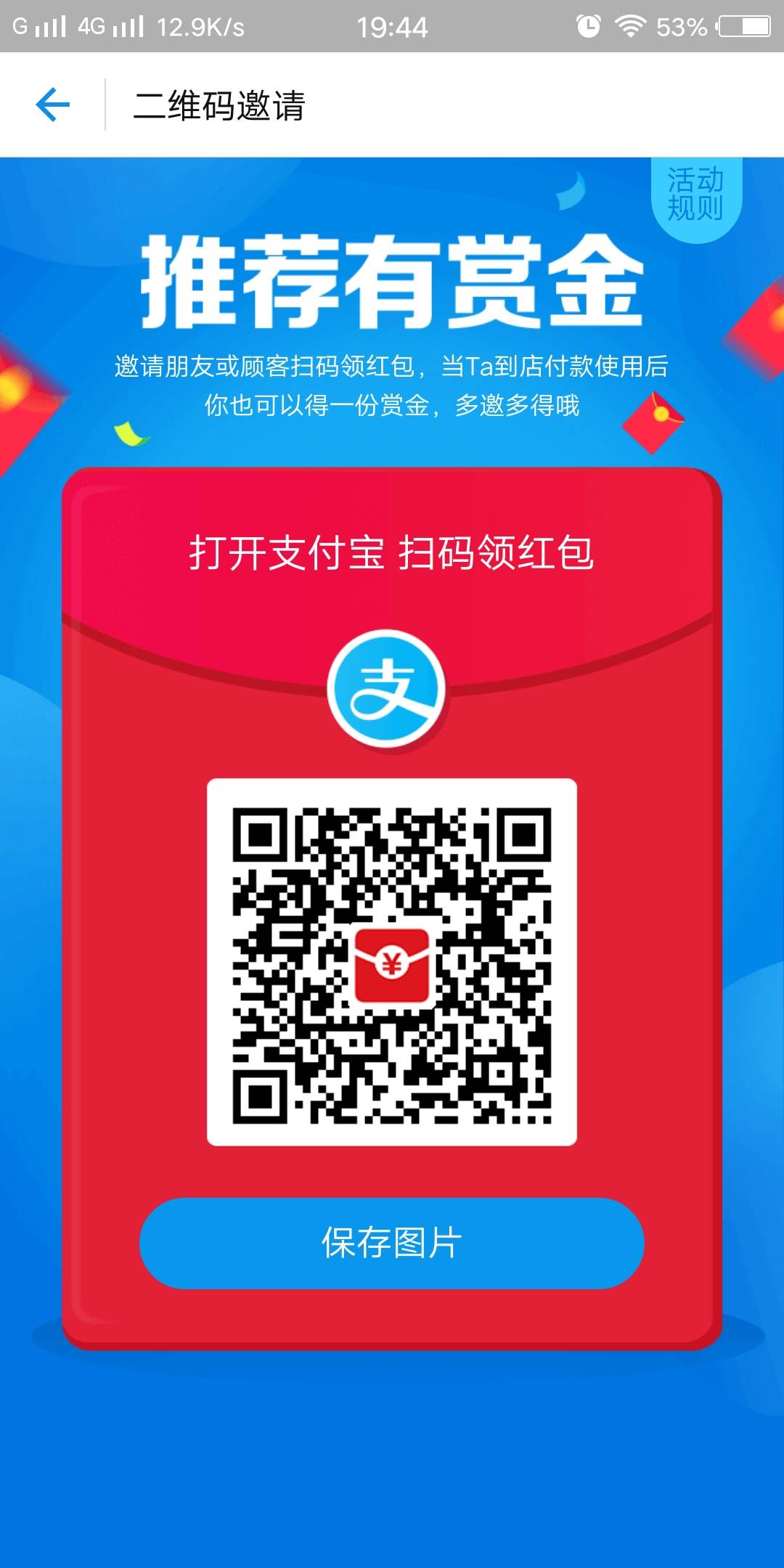Save the QR code image with 保存图片
Image resolution: width=784 pixels, height=1568 pixels.
(x=392, y=1242)
